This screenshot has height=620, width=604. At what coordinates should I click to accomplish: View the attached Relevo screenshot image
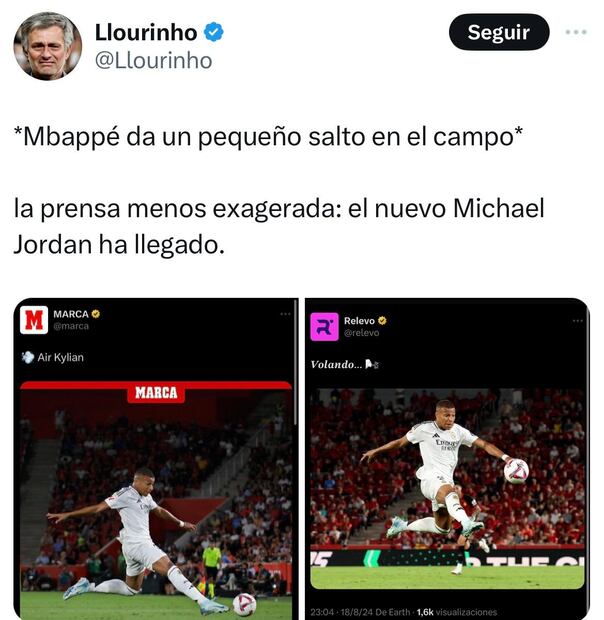(x=446, y=460)
